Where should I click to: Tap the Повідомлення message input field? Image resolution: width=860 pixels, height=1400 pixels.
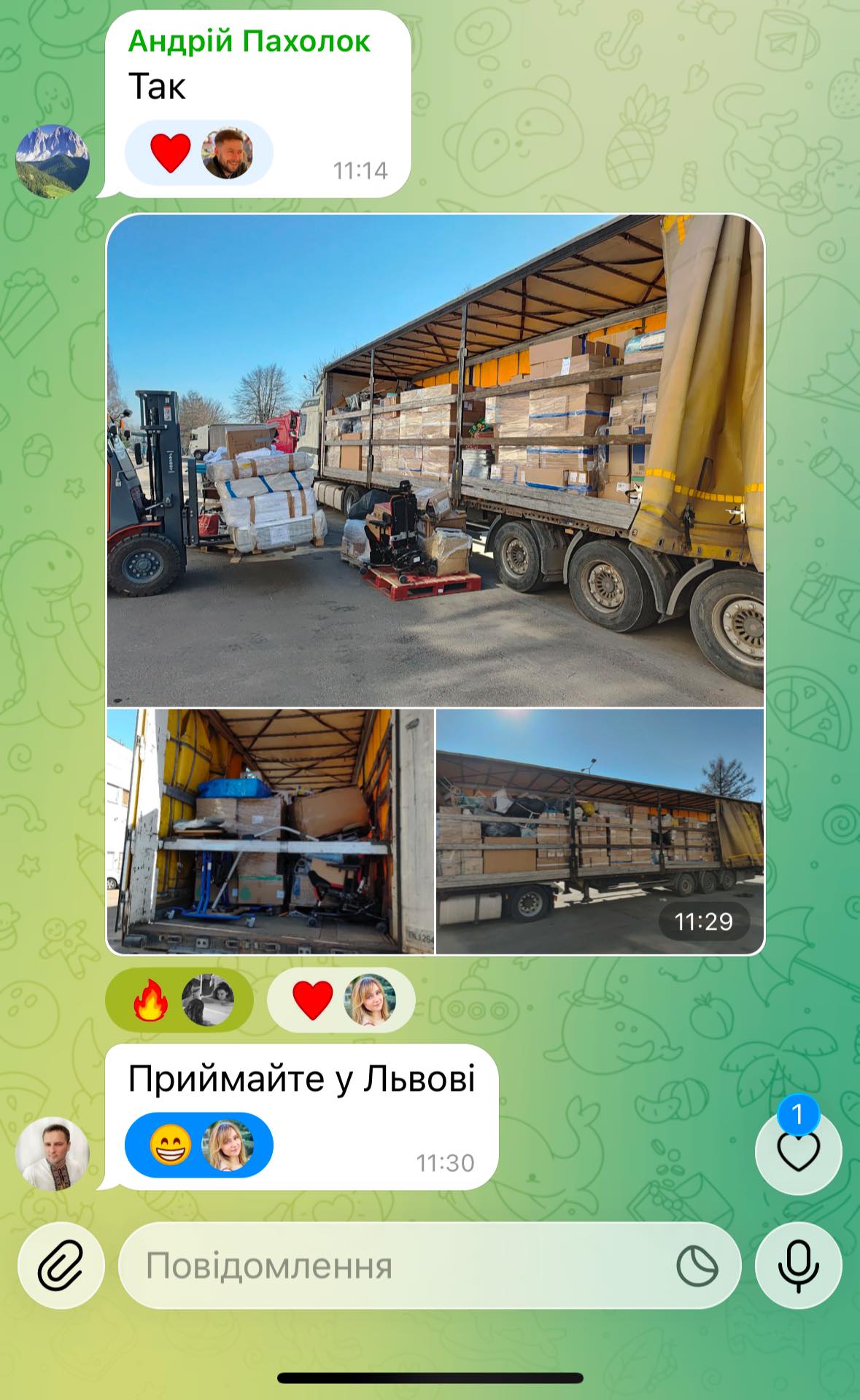394,1265
